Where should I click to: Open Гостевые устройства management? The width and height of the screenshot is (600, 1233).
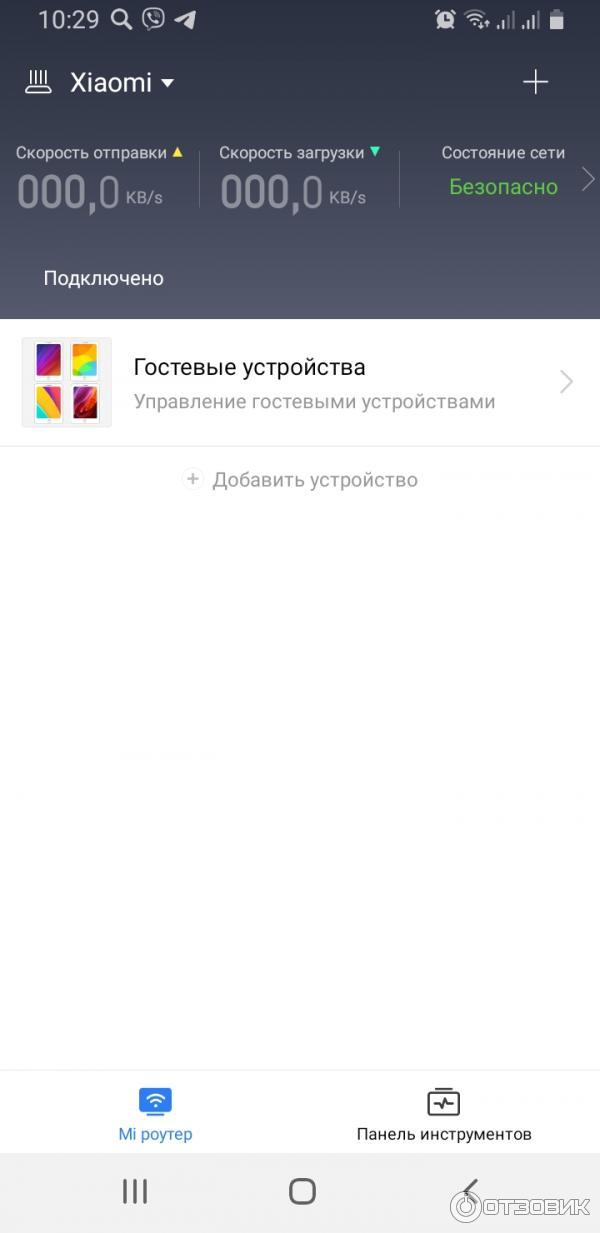pos(300,382)
